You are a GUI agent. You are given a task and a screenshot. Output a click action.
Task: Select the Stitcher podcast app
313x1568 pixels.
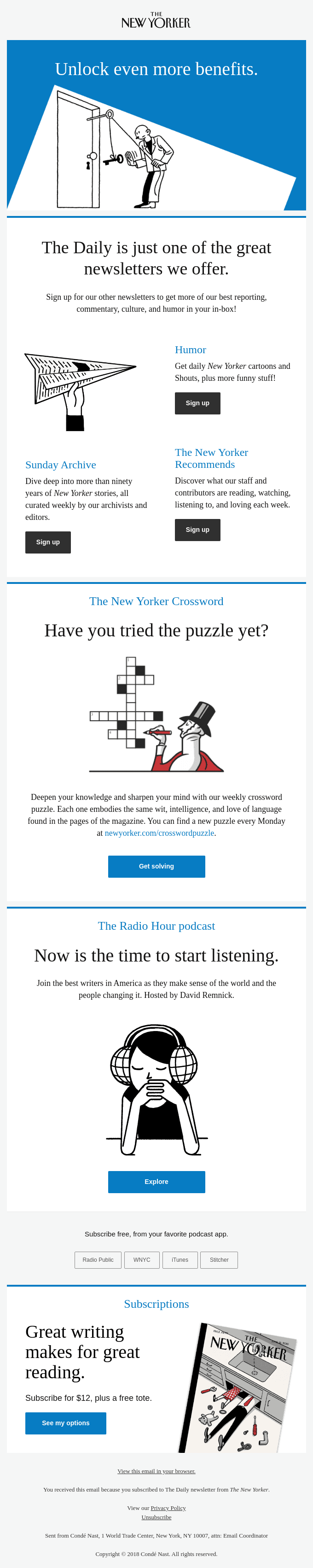point(219,1259)
